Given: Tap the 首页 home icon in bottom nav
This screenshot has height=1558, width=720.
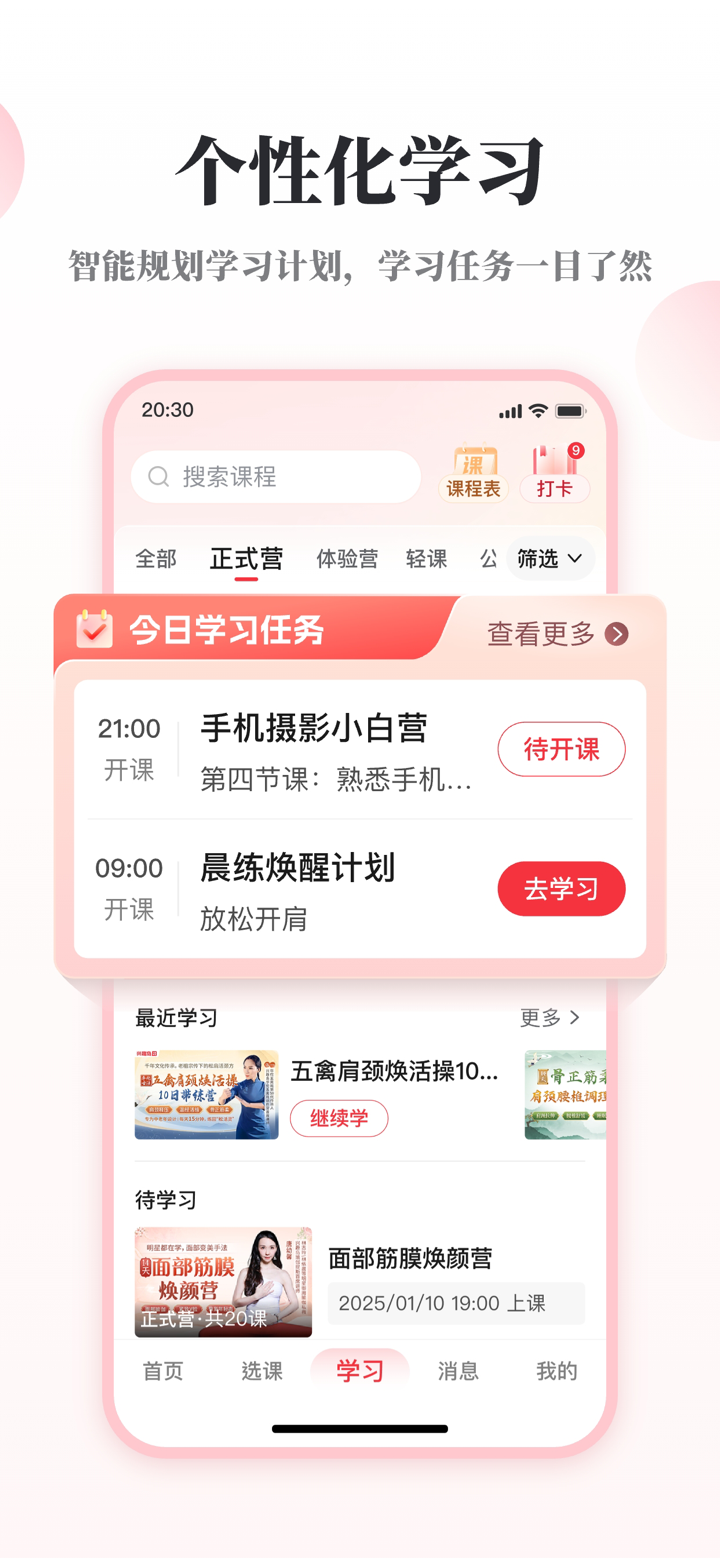Looking at the screenshot, I should pos(162,1371).
